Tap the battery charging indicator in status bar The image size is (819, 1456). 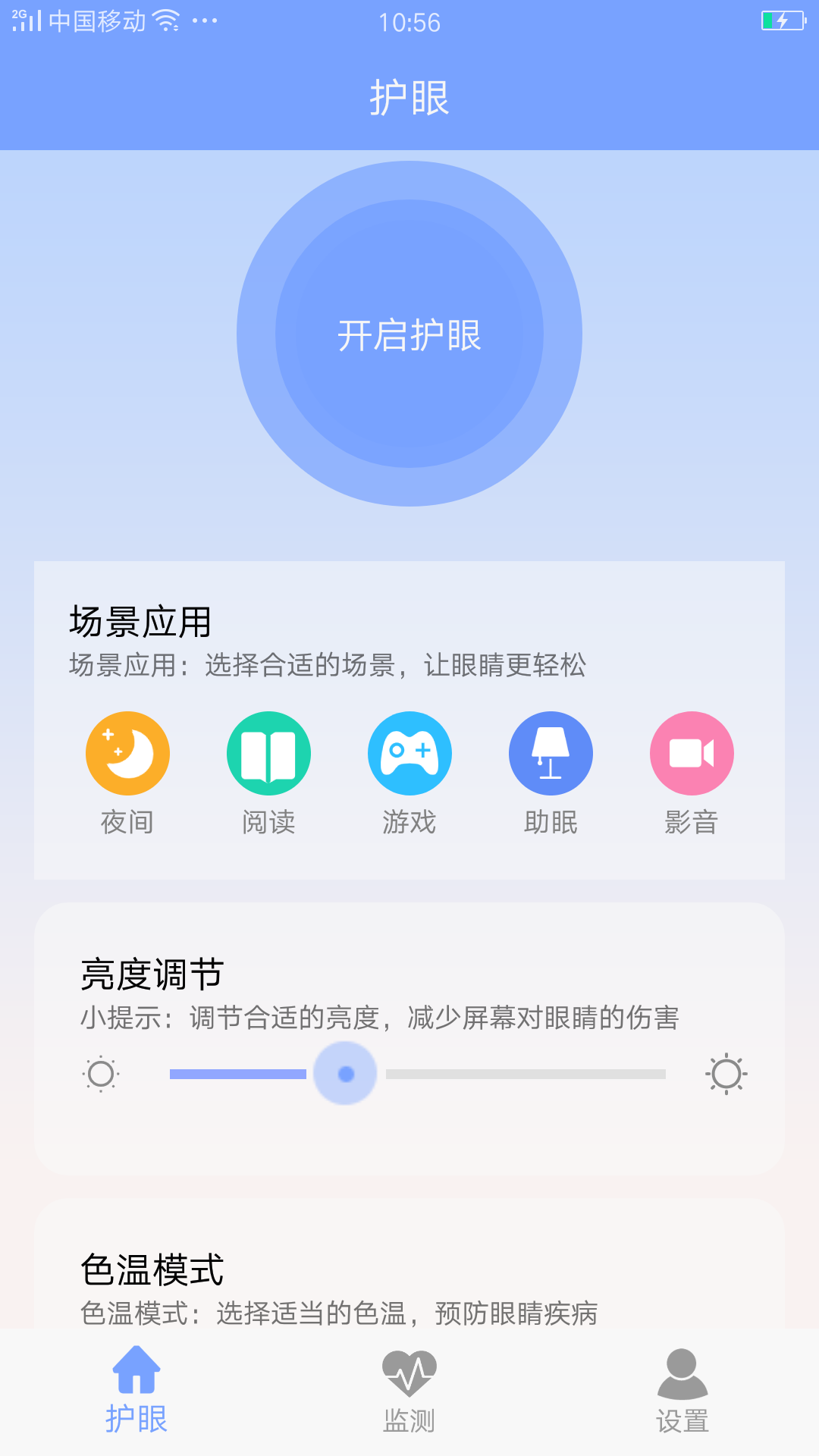tap(783, 20)
